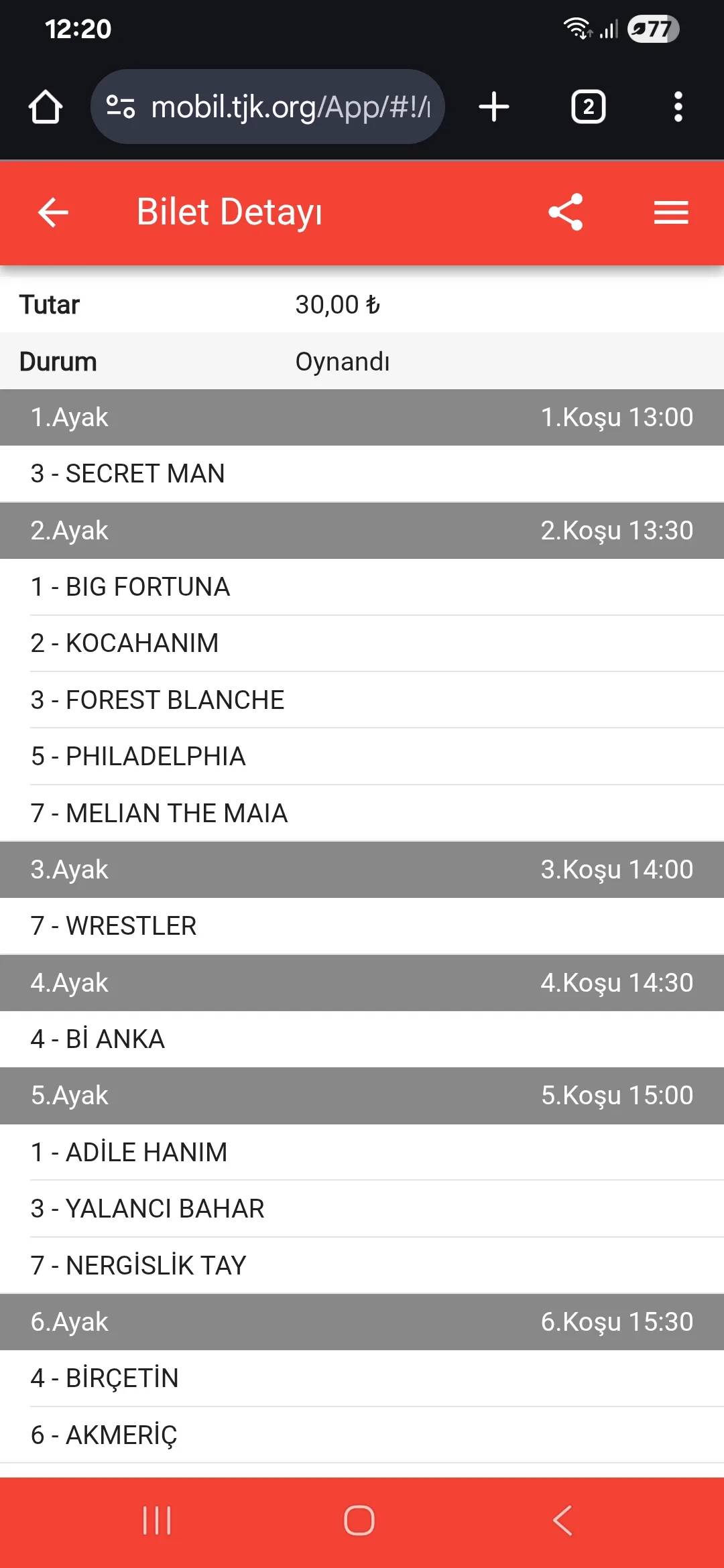Focus the mobil.tjk.org address bar

tap(282, 107)
